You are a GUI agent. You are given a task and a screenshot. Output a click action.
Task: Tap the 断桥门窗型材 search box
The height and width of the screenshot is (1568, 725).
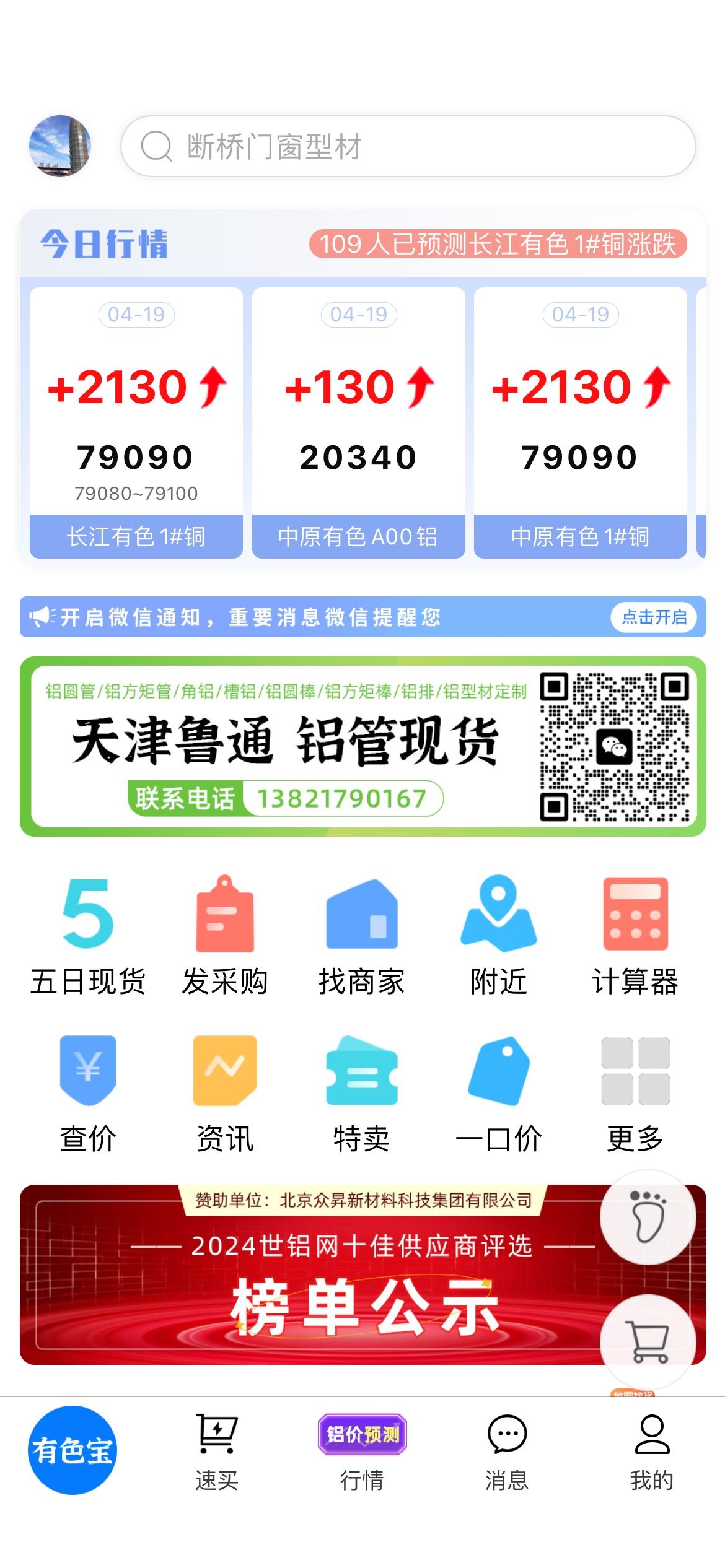click(408, 147)
